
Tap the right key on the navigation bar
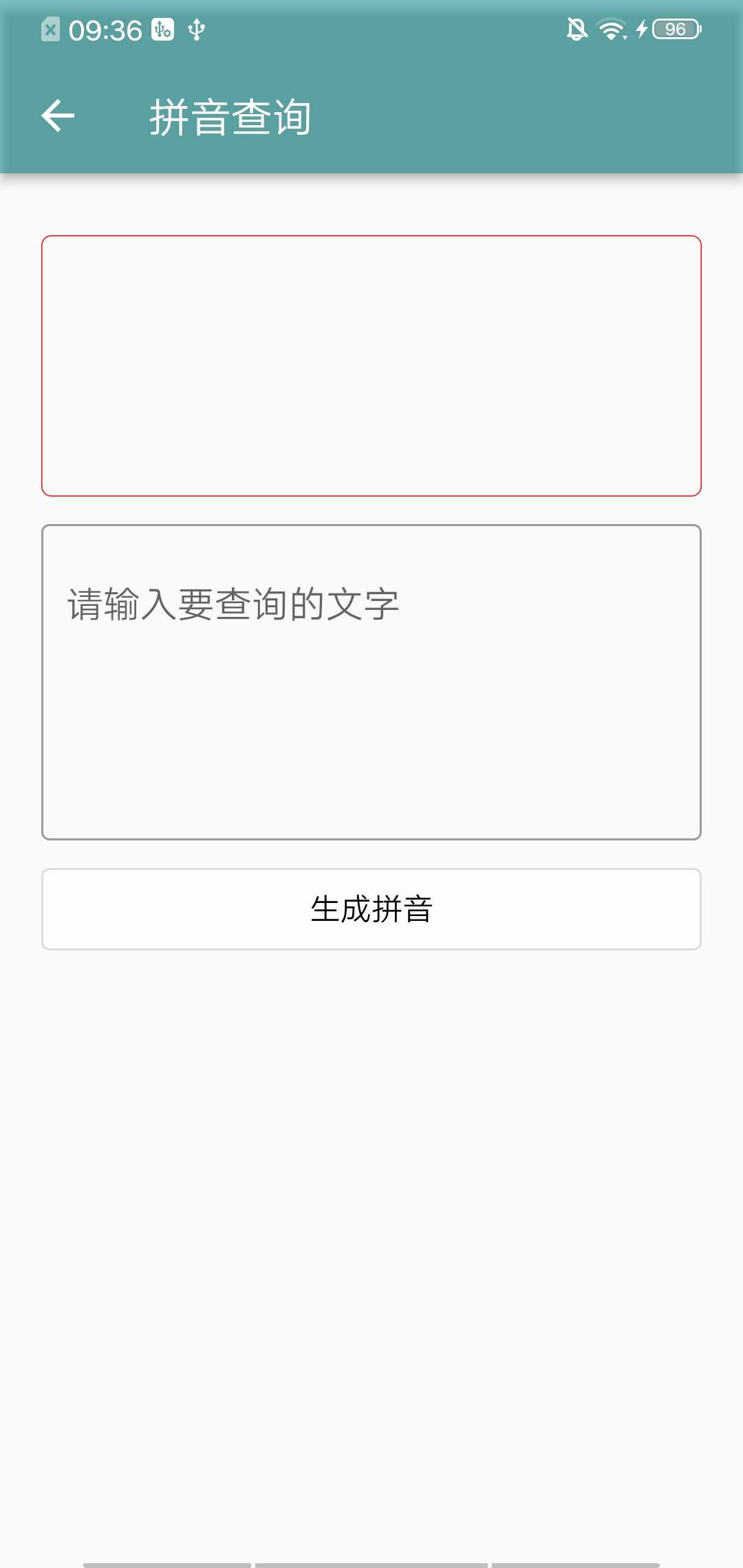[578, 1561]
